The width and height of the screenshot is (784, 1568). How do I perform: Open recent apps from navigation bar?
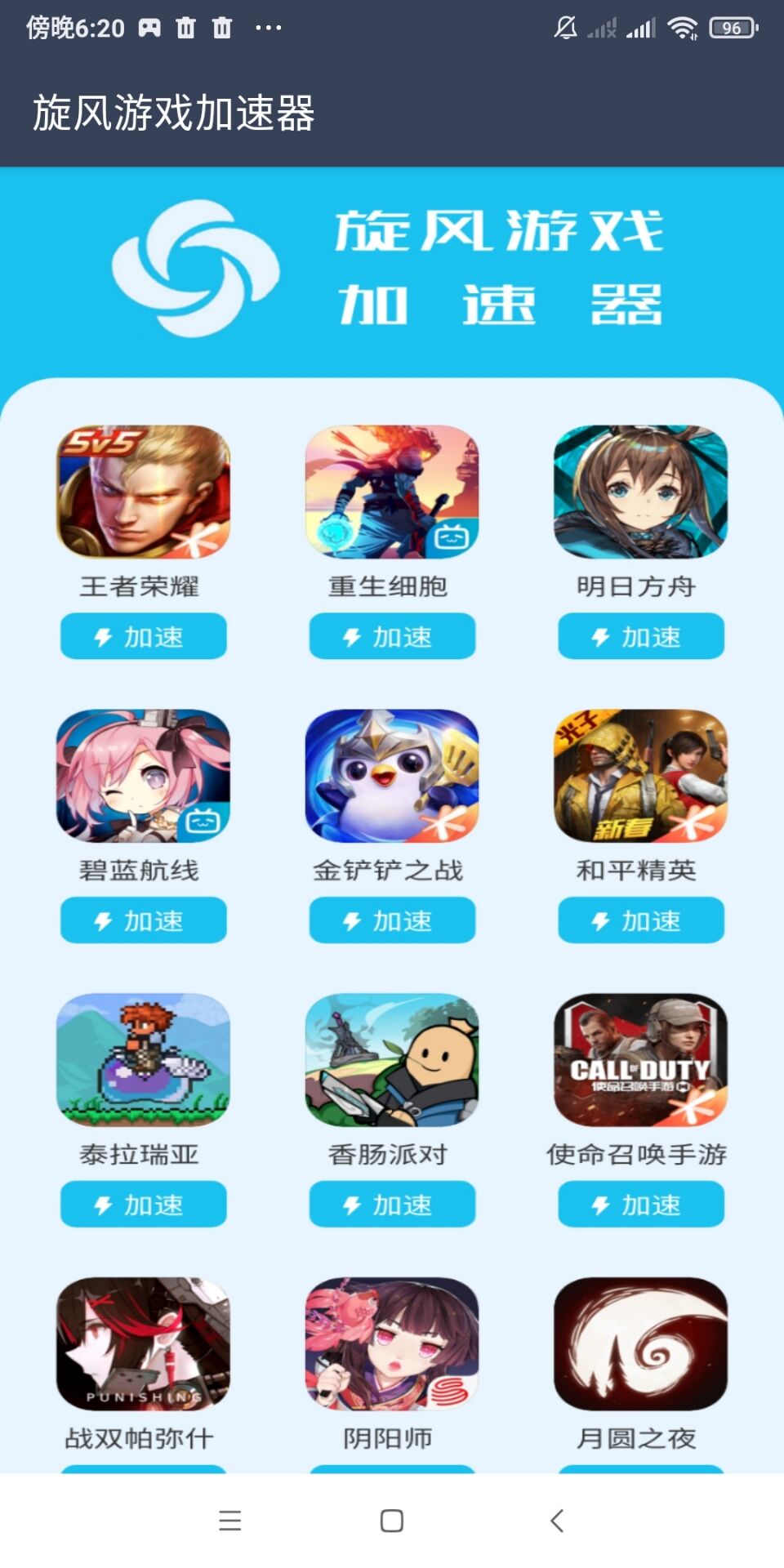[230, 1521]
